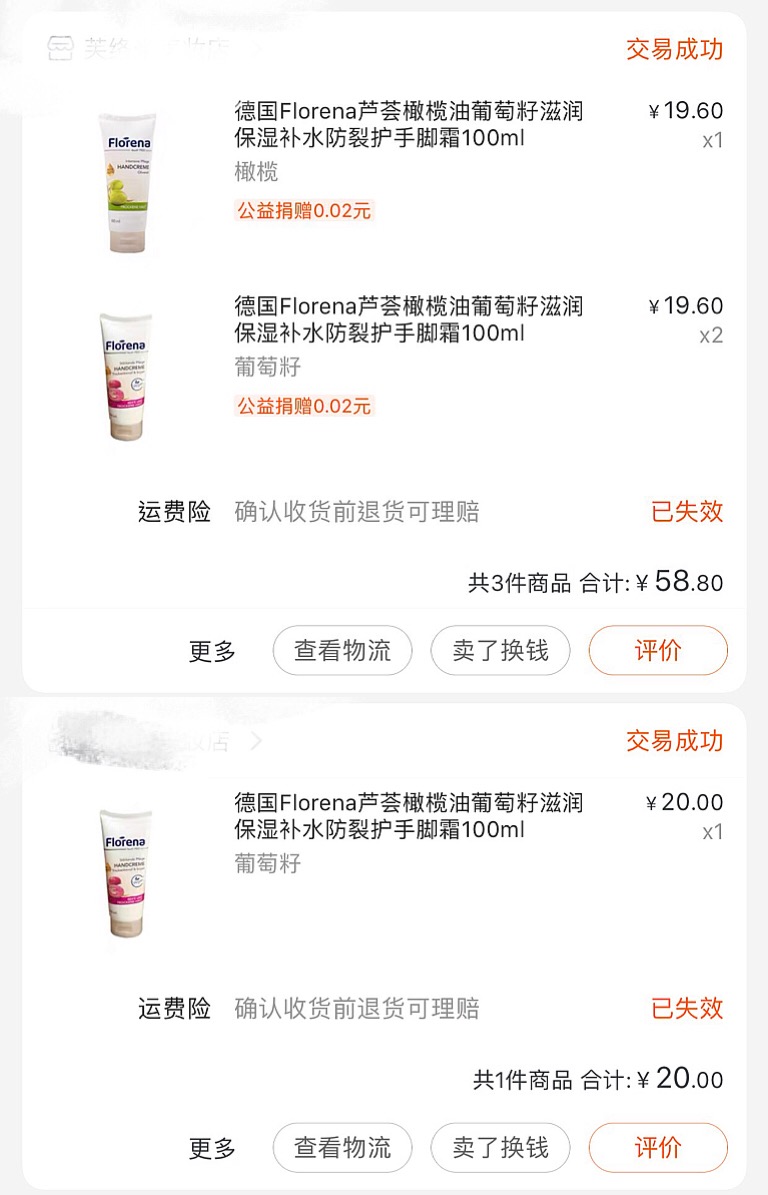768x1195 pixels.
Task: Check 查看物流 for the ¥20.00 order
Action: [x=342, y=1148]
